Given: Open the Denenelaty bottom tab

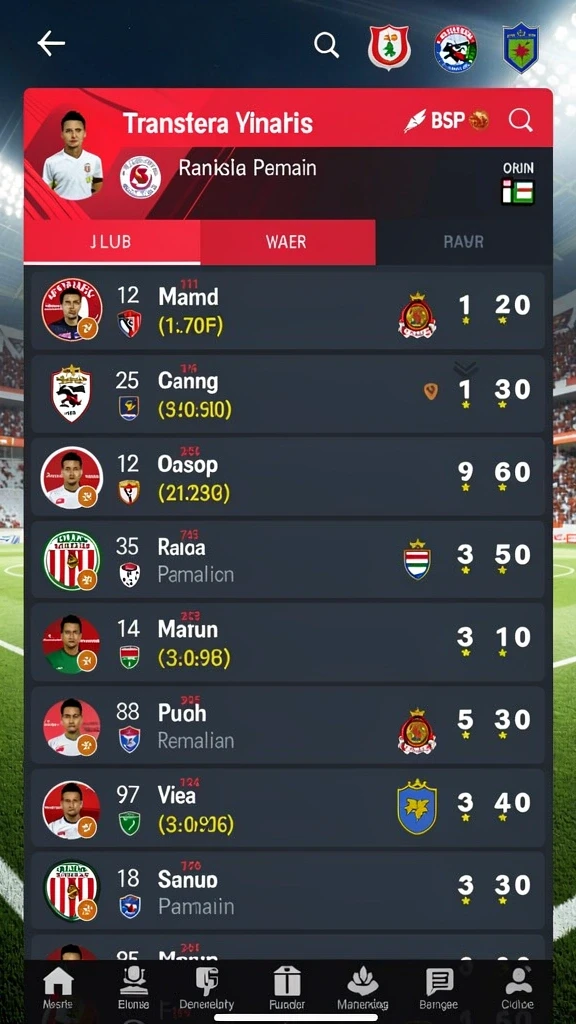Looking at the screenshot, I should click(206, 988).
